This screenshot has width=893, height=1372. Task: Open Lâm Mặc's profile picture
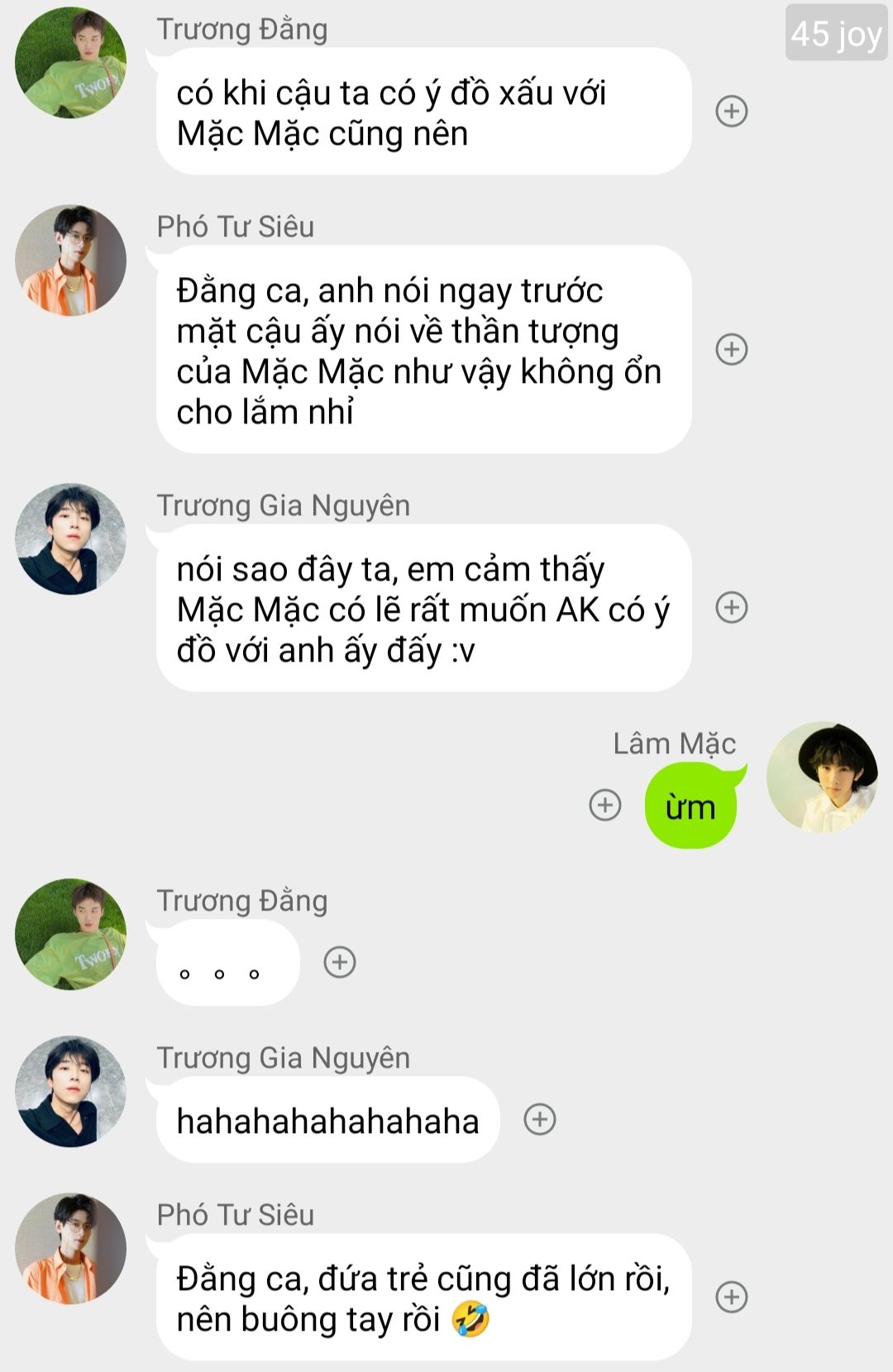click(822, 777)
